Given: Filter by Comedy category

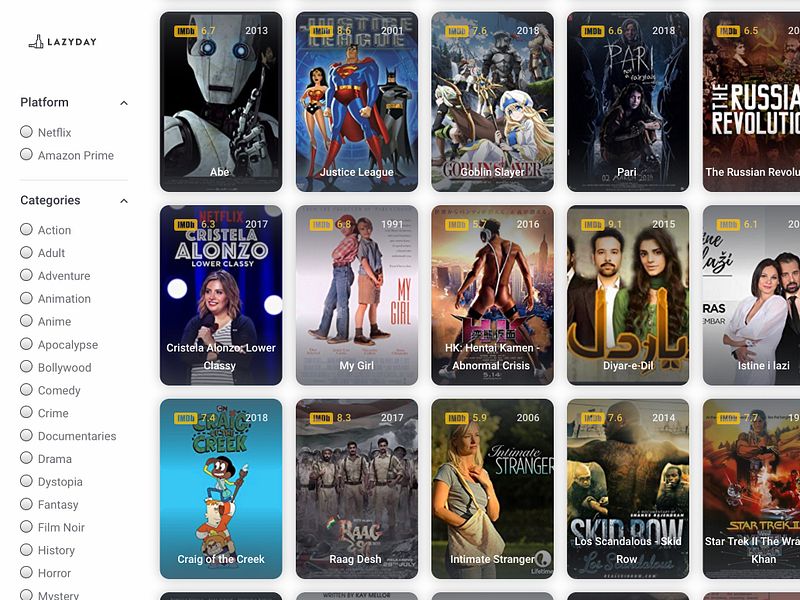Looking at the screenshot, I should 27,391.
